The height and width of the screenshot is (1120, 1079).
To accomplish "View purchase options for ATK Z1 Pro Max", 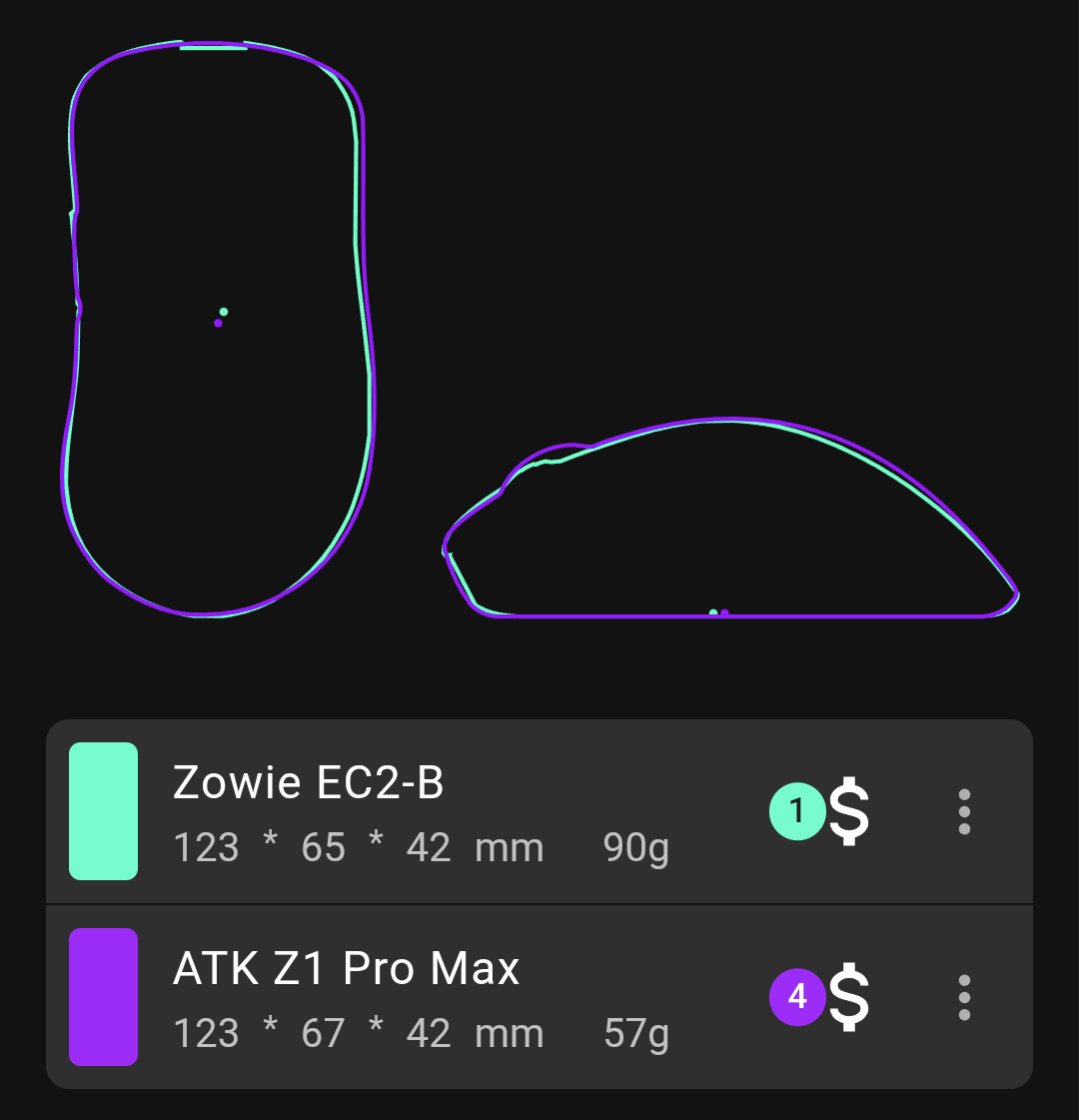I will click(x=848, y=997).
